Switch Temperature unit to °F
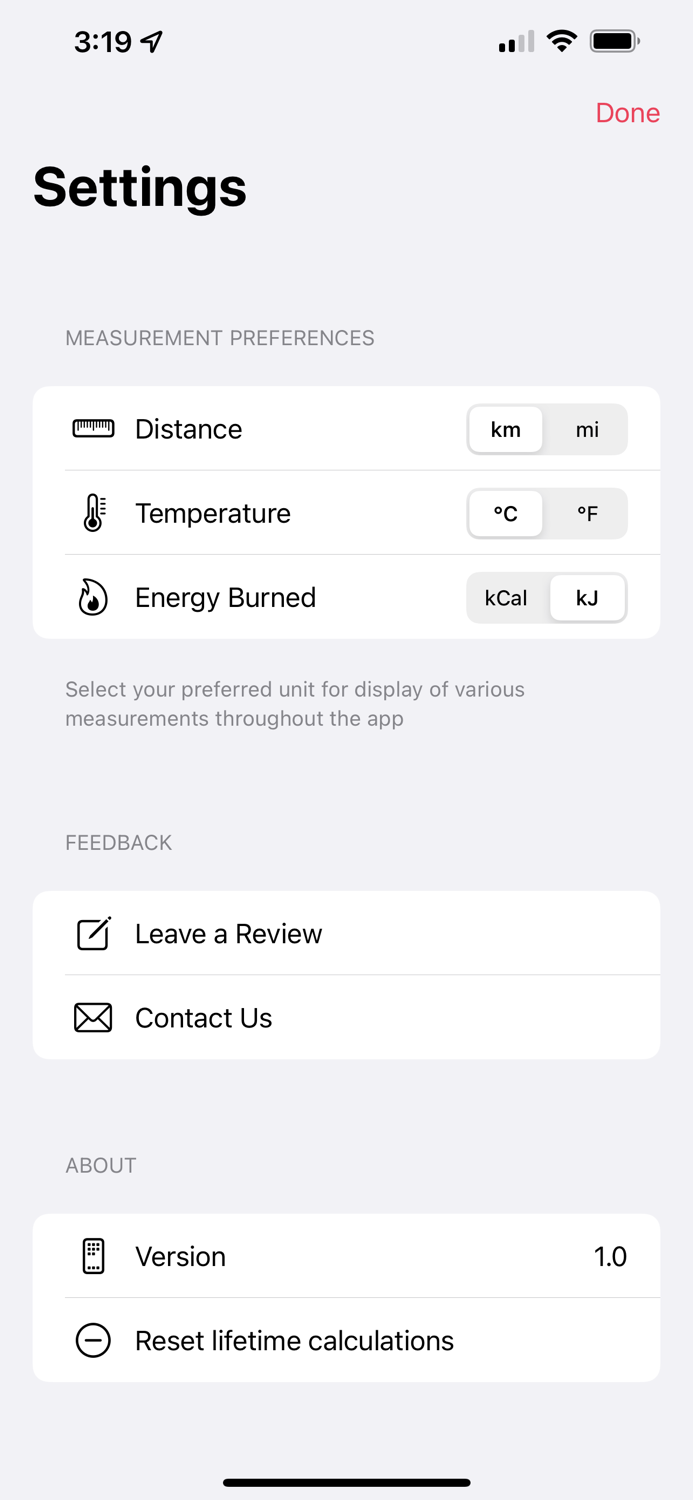Image resolution: width=693 pixels, height=1500 pixels. tap(587, 514)
